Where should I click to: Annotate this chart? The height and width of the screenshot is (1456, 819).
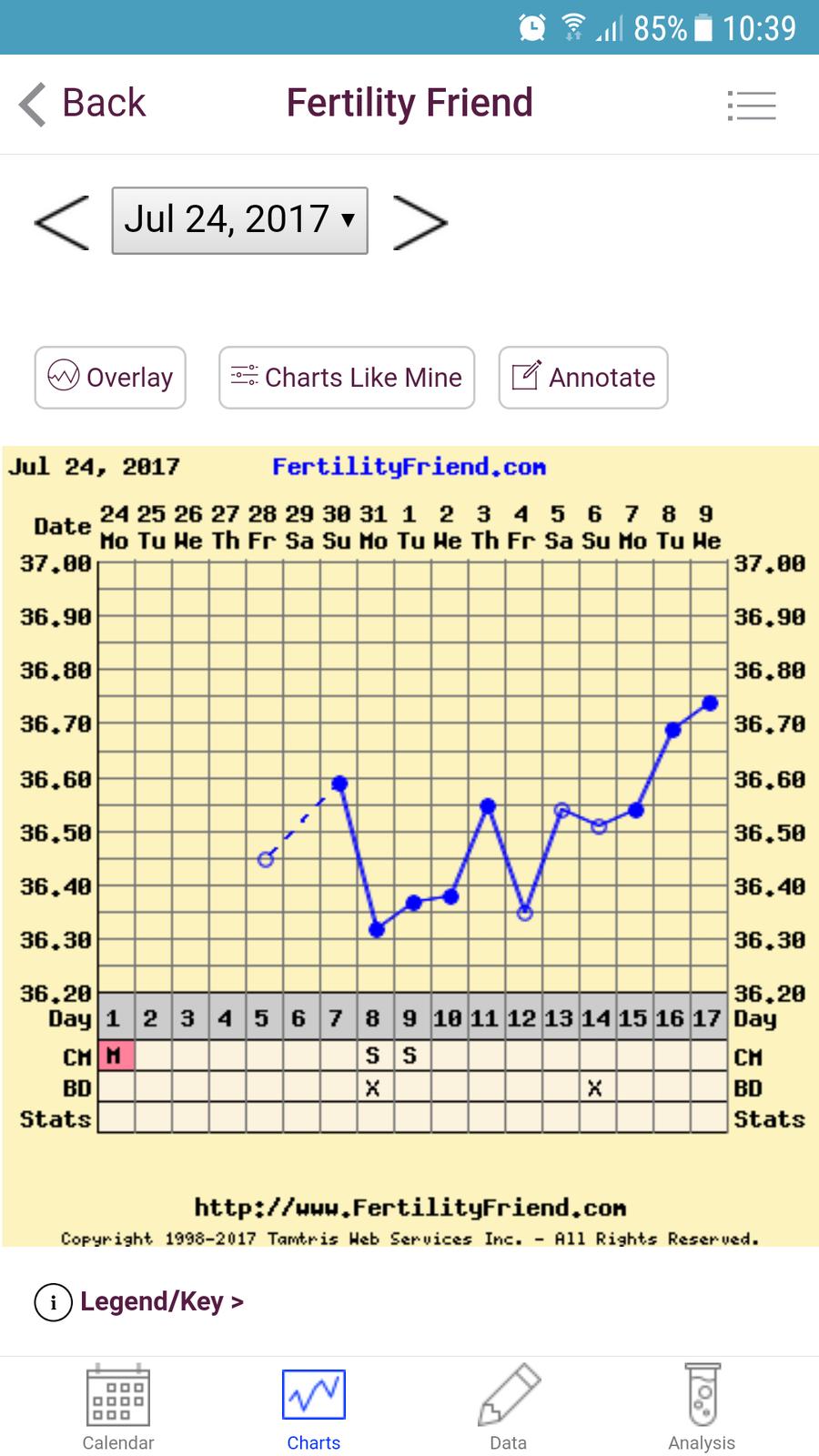583,378
